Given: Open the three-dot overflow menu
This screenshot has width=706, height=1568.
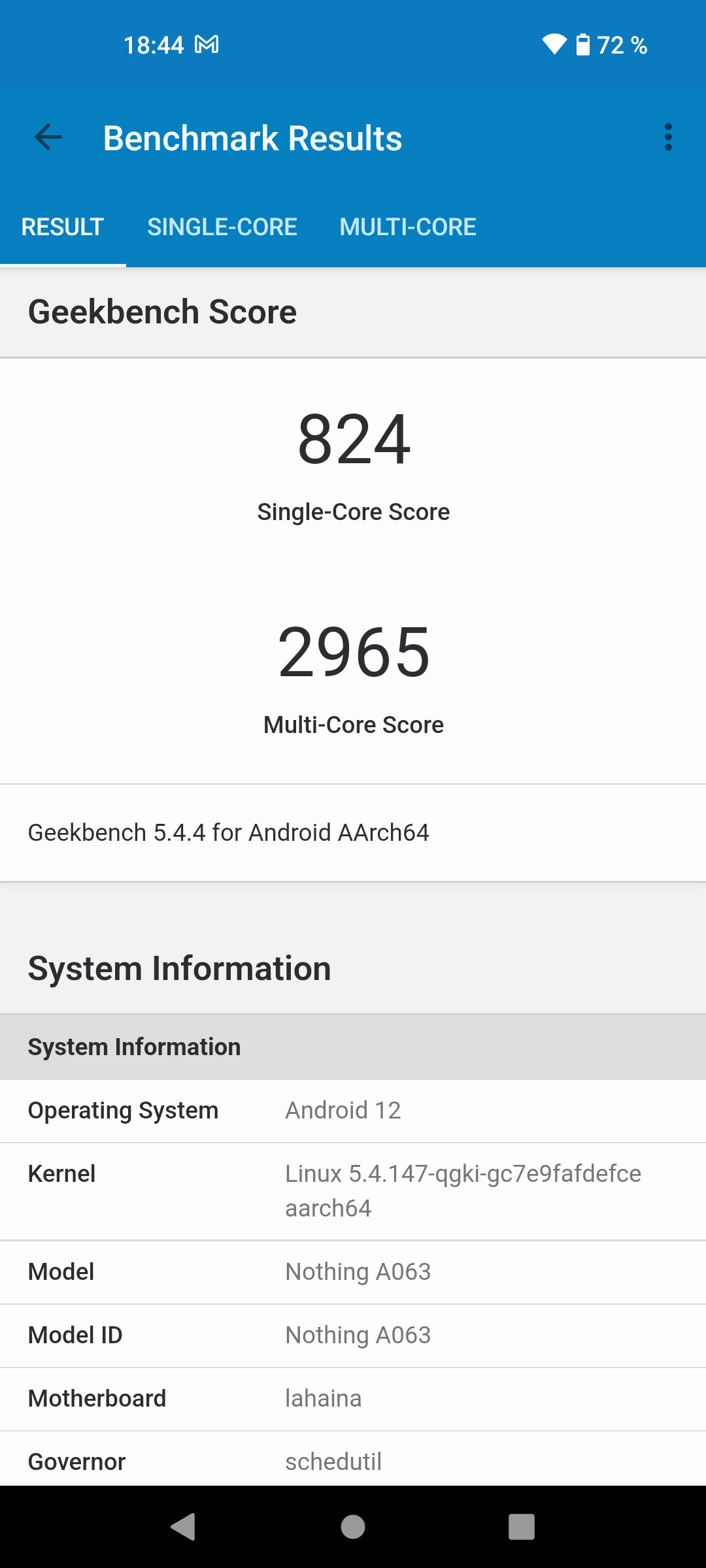Looking at the screenshot, I should tap(667, 137).
